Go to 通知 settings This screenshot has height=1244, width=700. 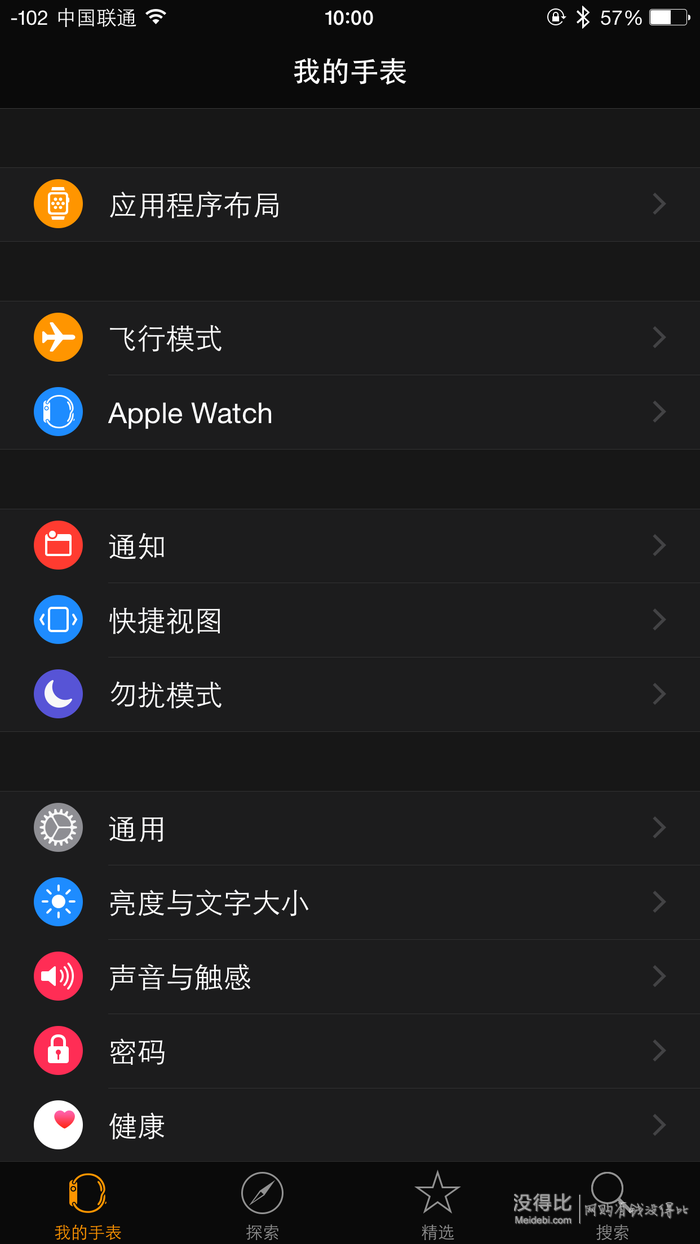click(350, 547)
